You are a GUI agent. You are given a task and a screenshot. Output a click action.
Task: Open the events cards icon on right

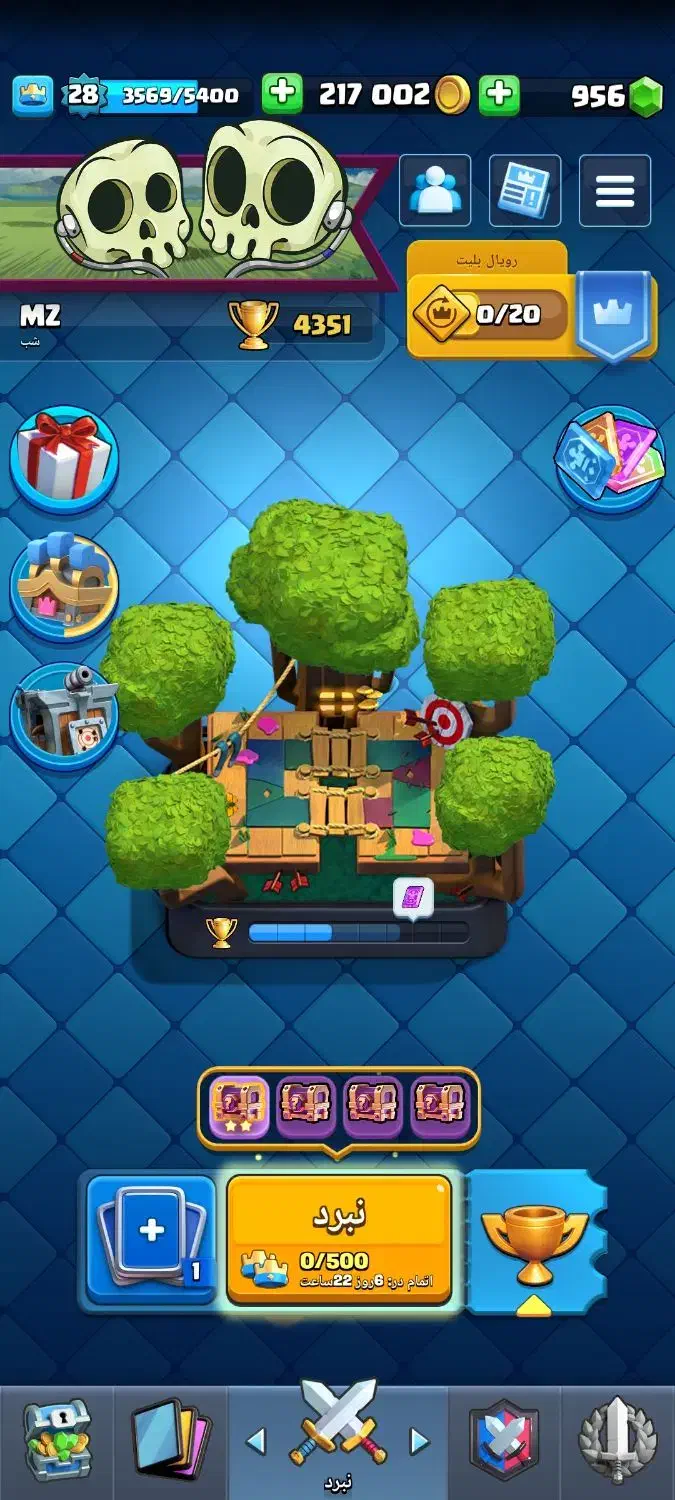(610, 458)
